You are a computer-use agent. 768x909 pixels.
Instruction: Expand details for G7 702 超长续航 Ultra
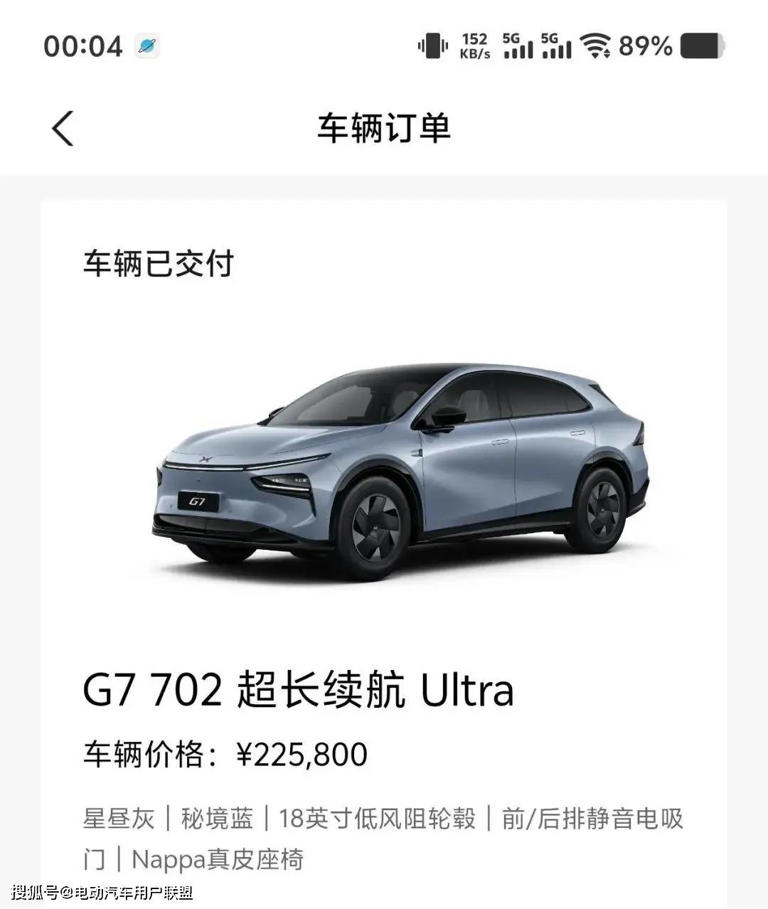tap(298, 688)
